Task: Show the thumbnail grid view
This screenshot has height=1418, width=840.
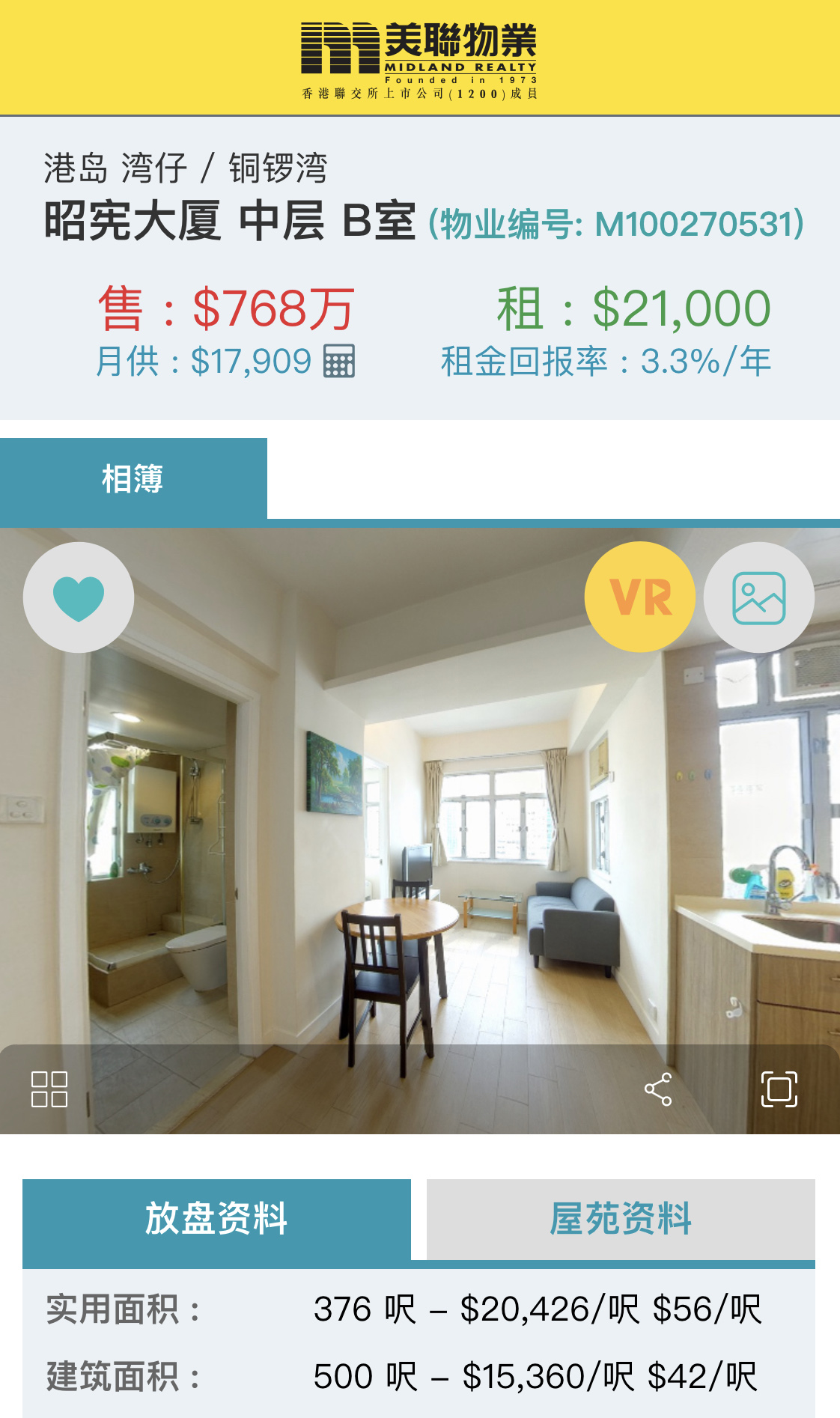Action: pos(49,1089)
